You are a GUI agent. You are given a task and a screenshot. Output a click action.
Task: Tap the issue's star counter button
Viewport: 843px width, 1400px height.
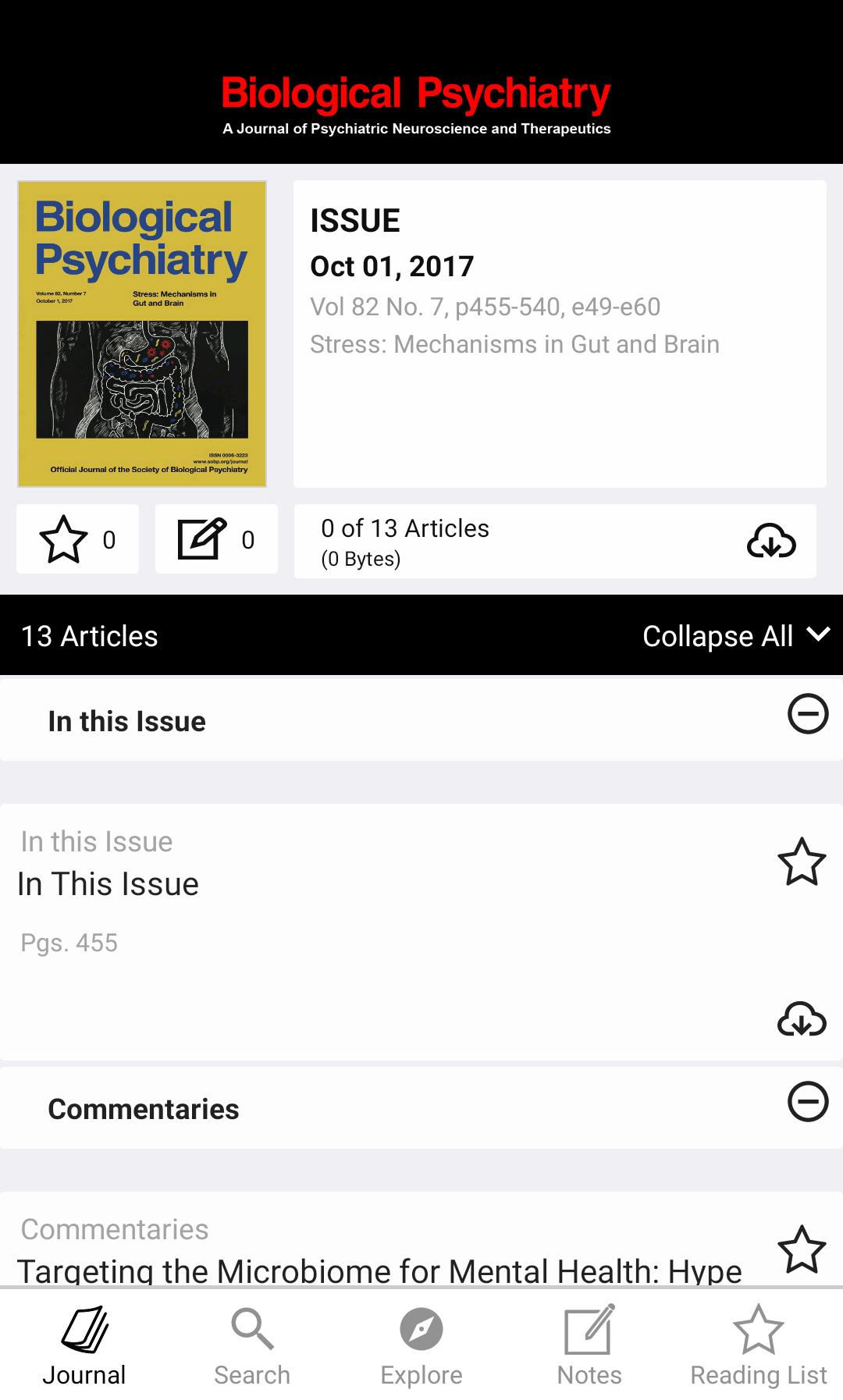[77, 539]
